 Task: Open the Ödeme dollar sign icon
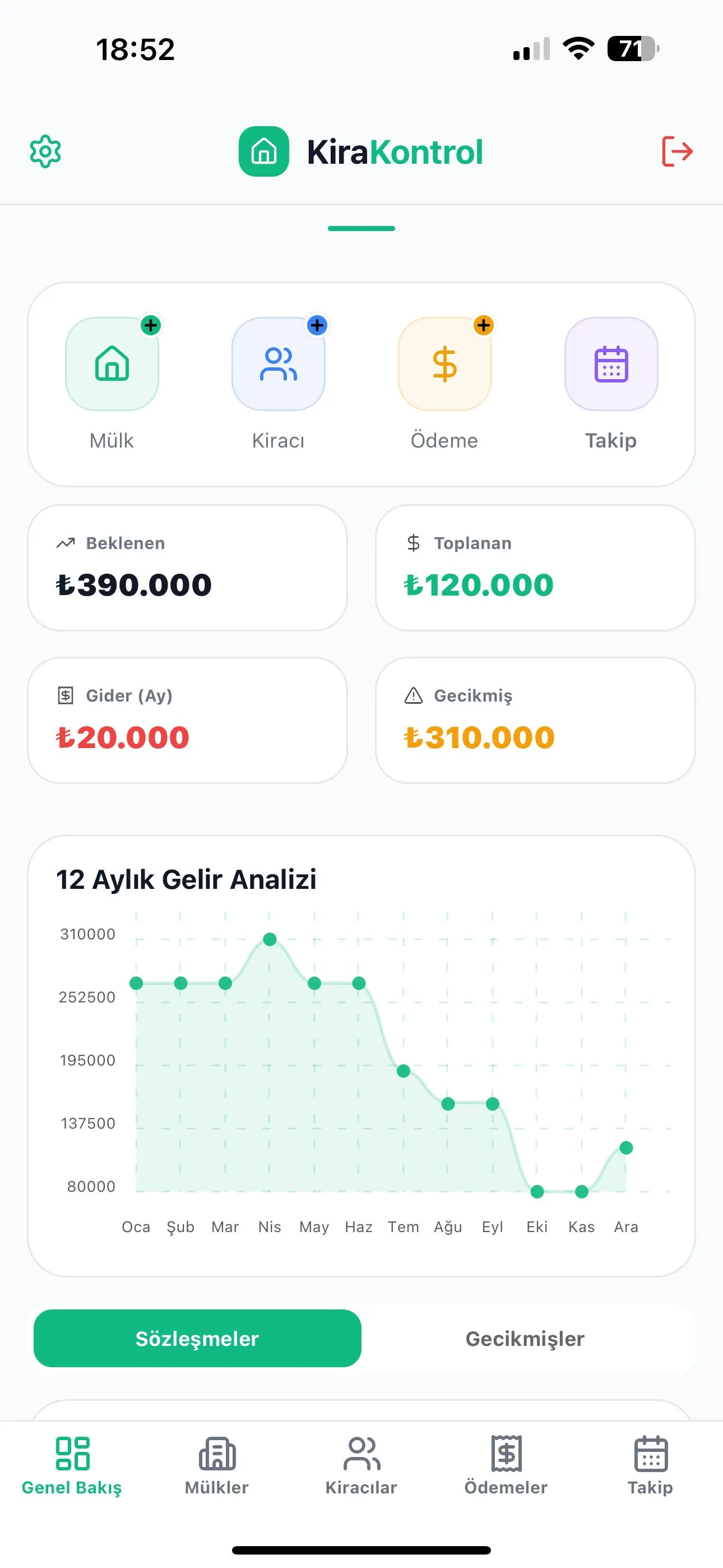(x=445, y=364)
